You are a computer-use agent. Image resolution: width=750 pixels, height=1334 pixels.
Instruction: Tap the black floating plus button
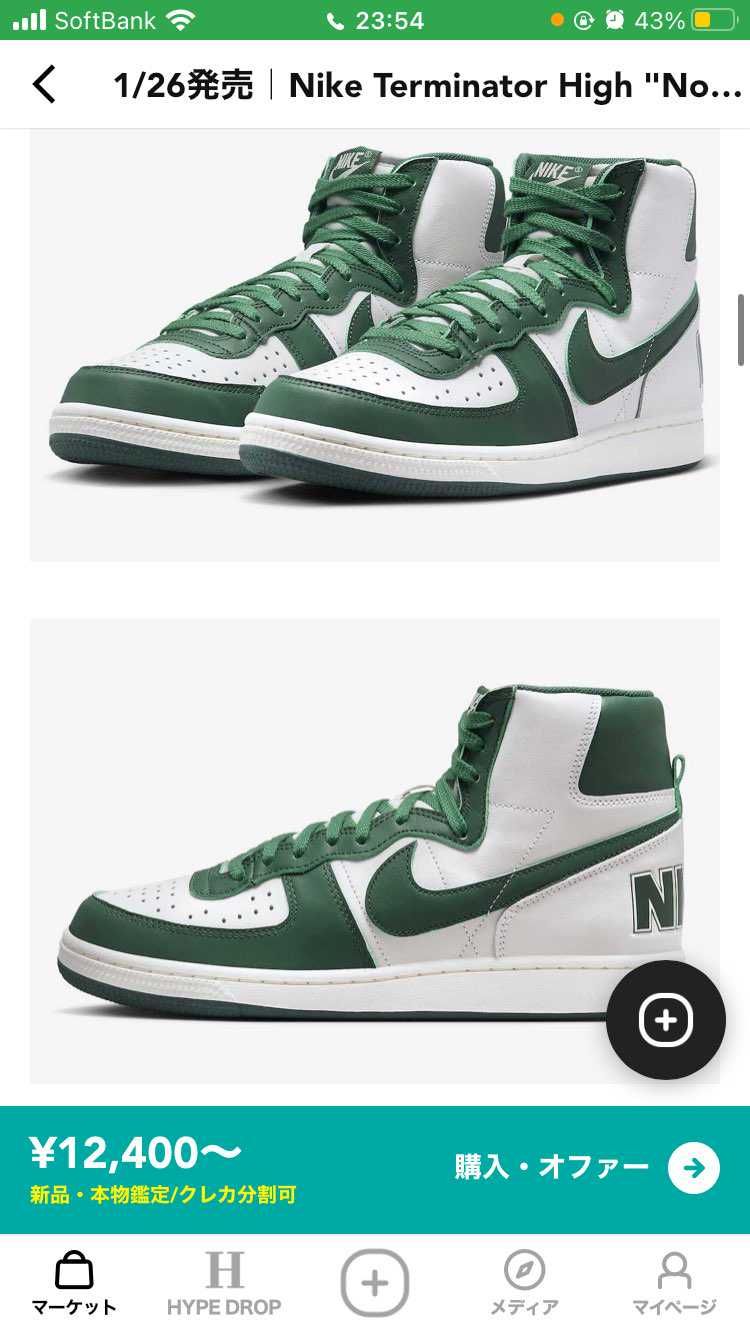[666, 1020]
